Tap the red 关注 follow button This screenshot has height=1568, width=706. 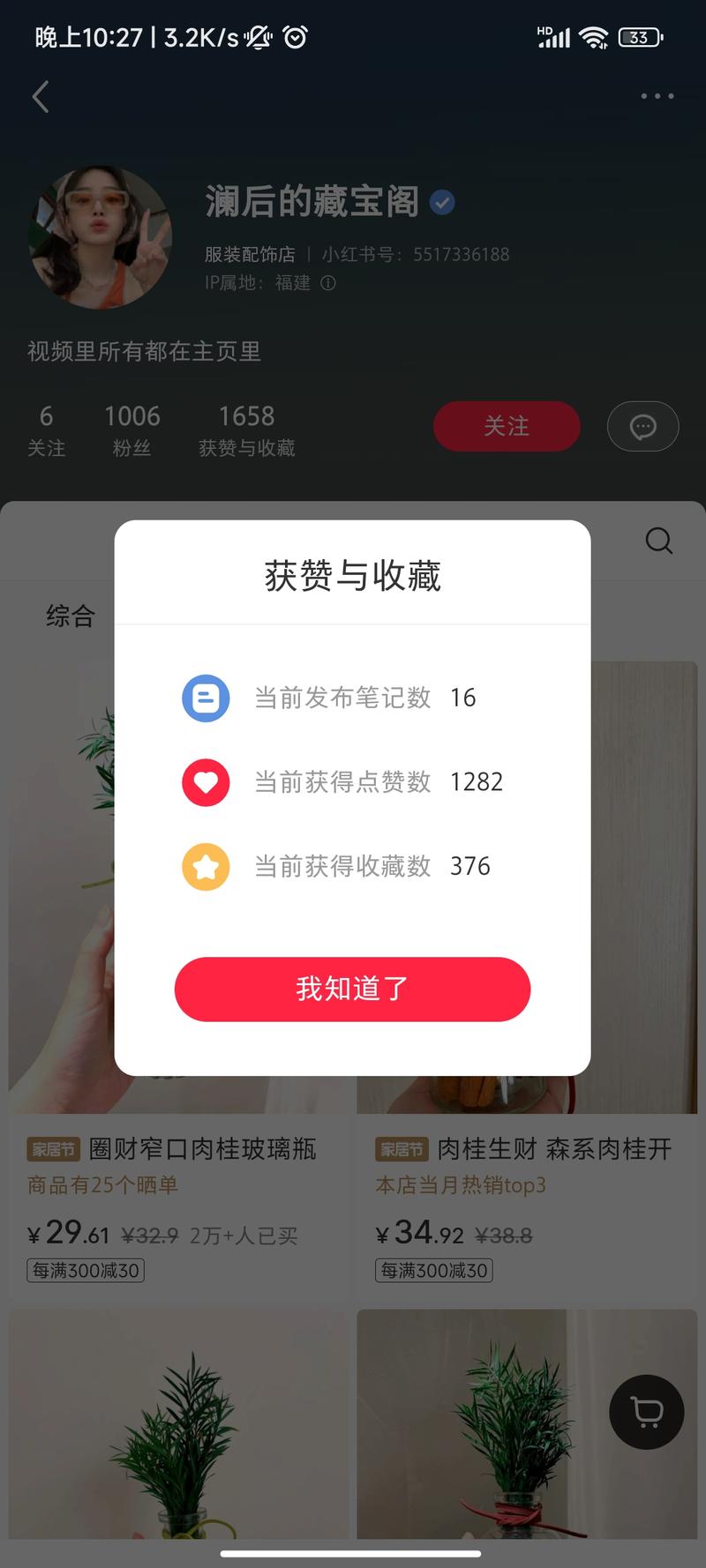507,426
